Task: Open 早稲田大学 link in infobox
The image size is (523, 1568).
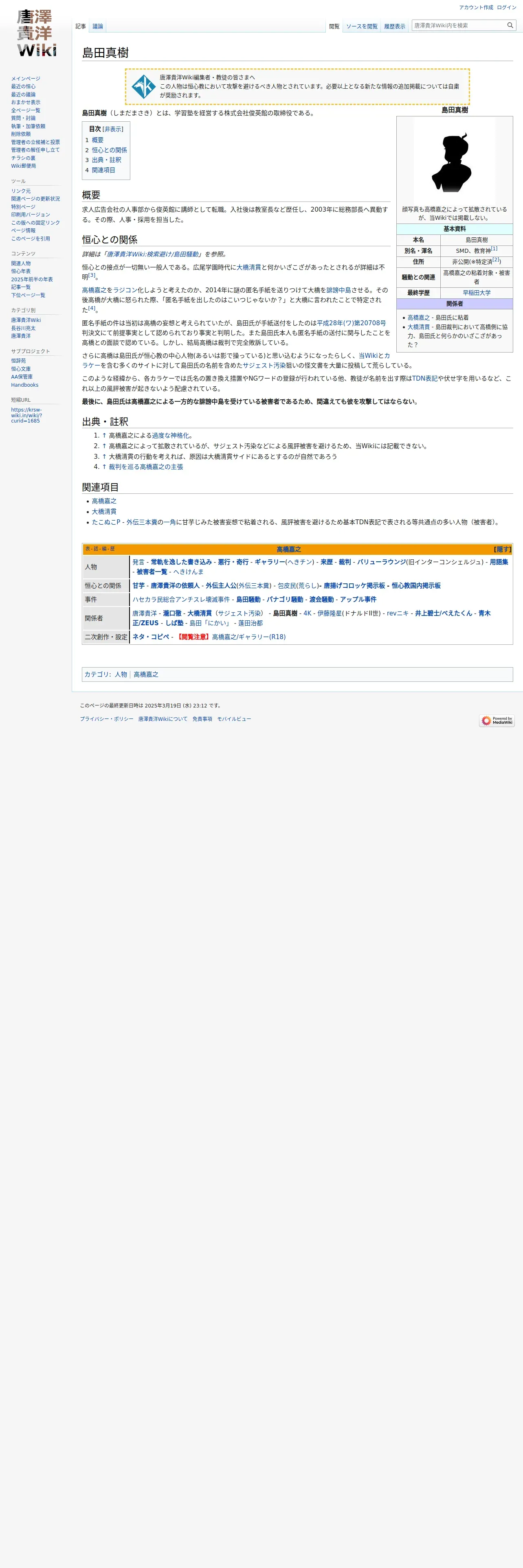Action: point(476,293)
